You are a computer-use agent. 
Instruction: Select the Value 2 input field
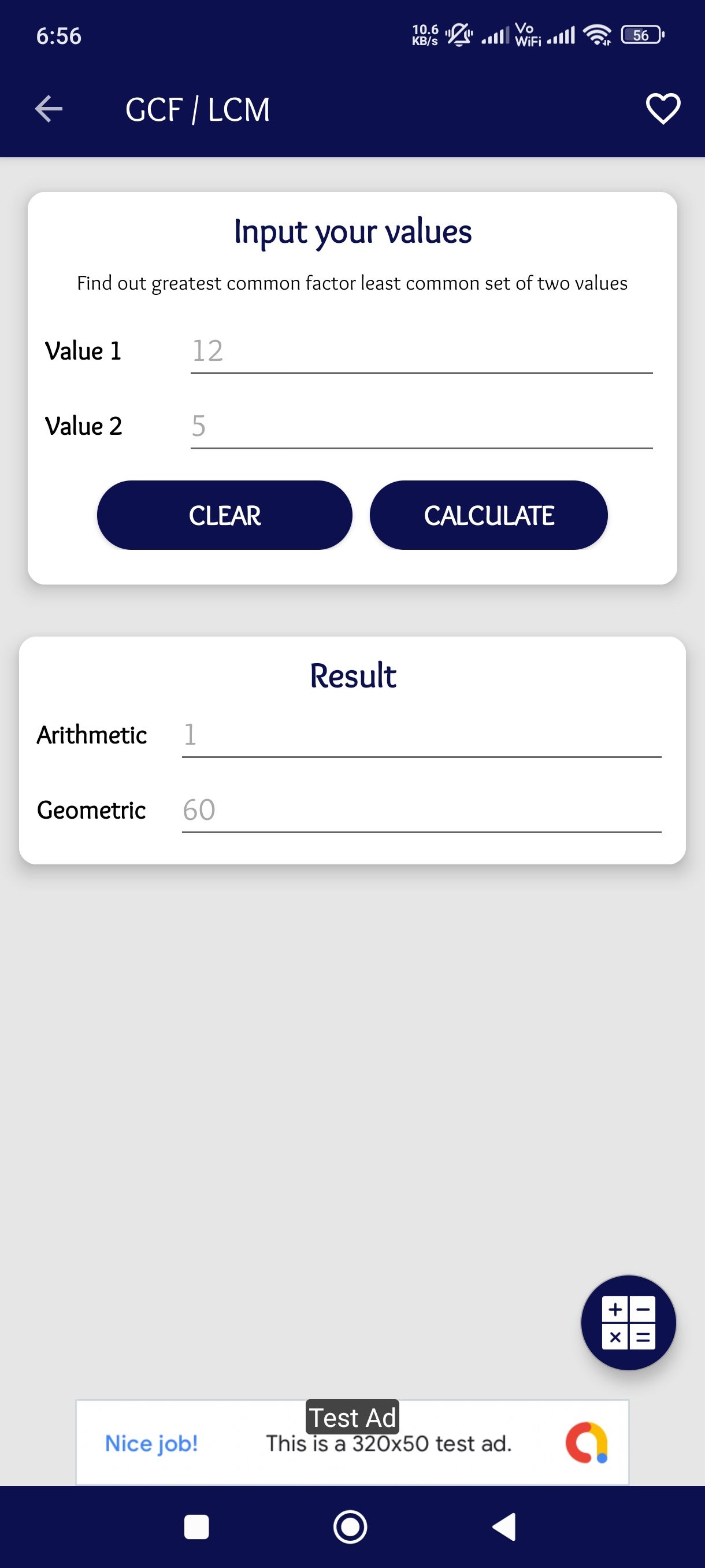pos(421,427)
